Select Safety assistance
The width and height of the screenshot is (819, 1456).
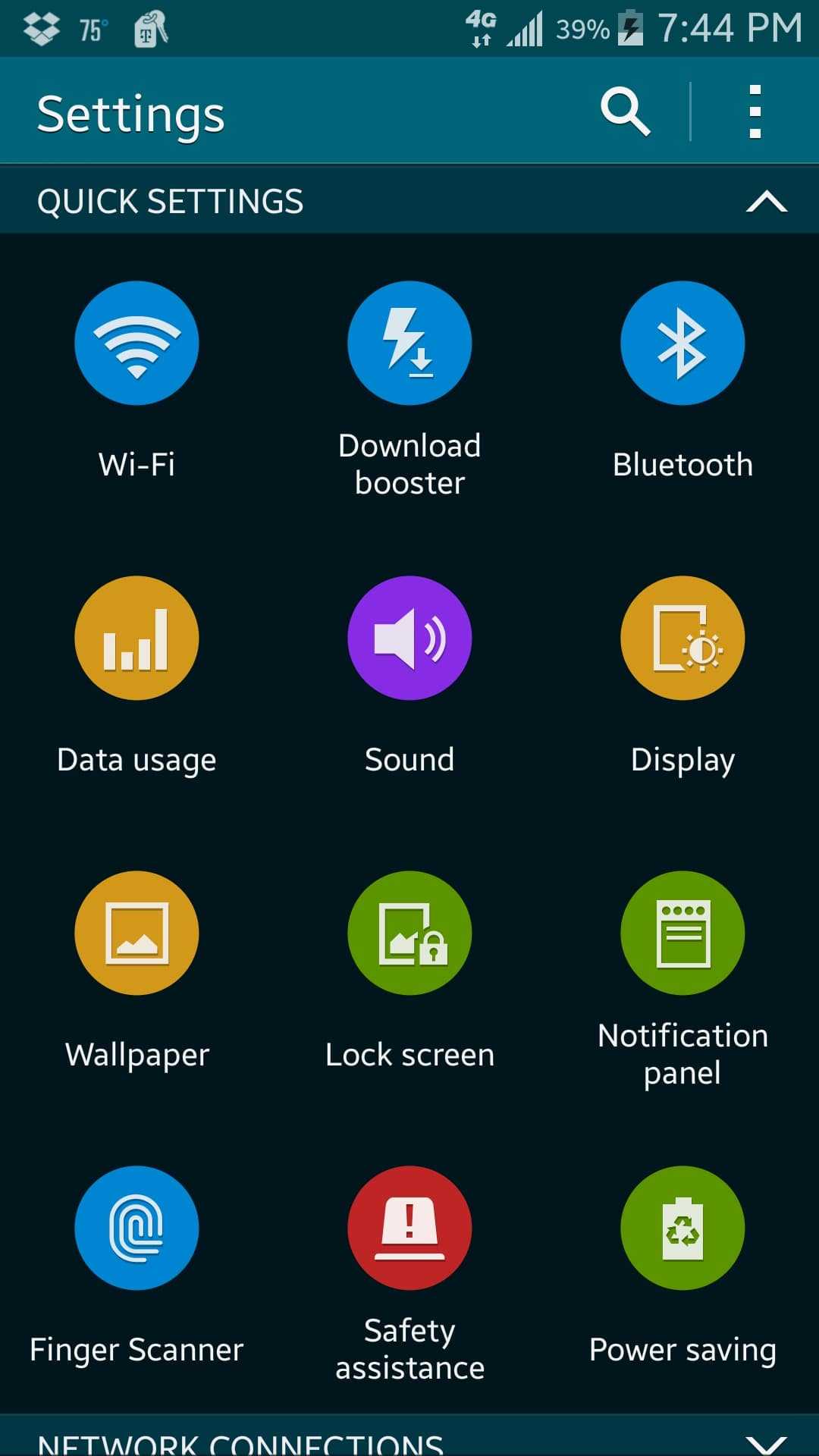coord(409,1228)
